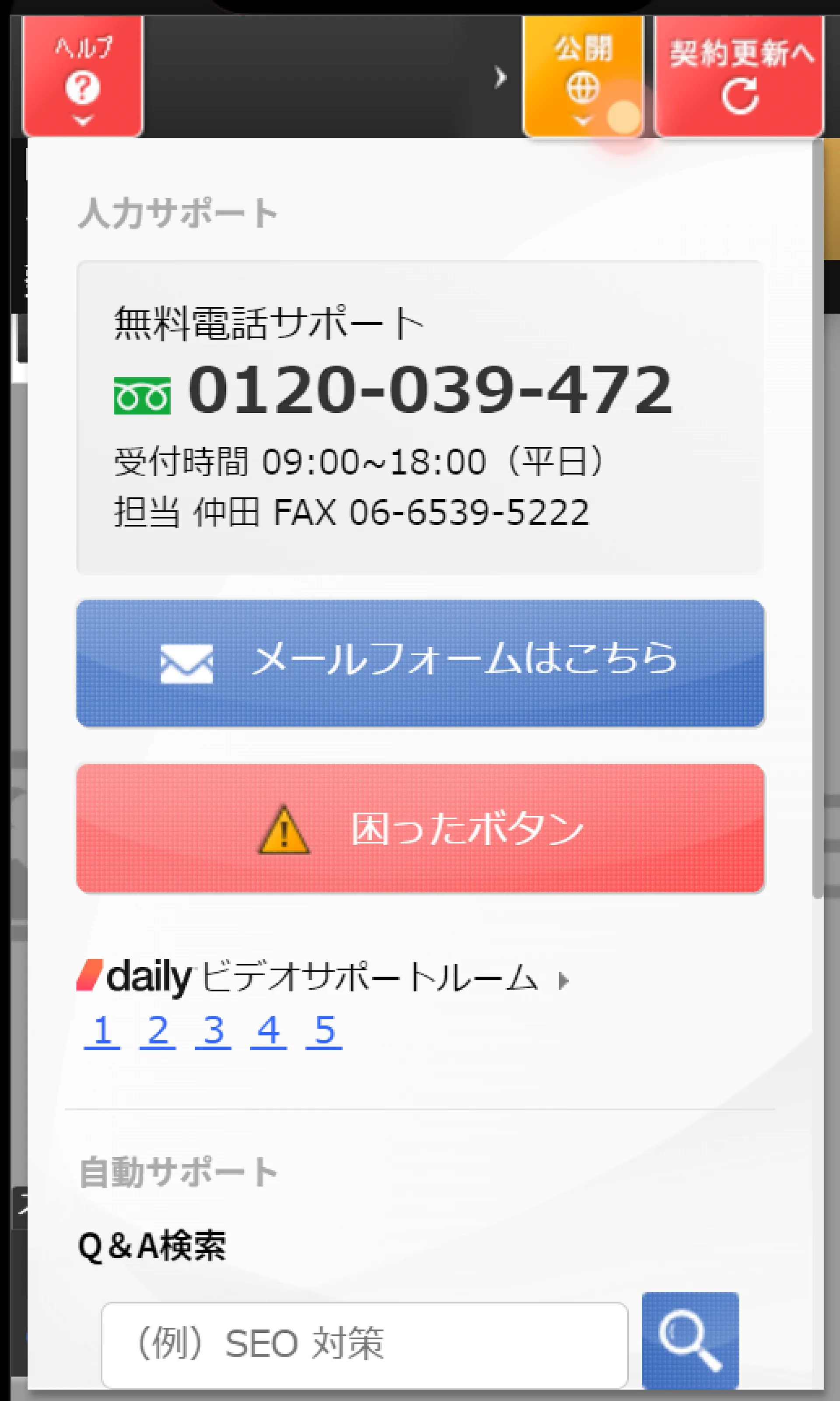Open メールフォームはこちら mail form
Screen dimensions: 840x1401
(420, 663)
